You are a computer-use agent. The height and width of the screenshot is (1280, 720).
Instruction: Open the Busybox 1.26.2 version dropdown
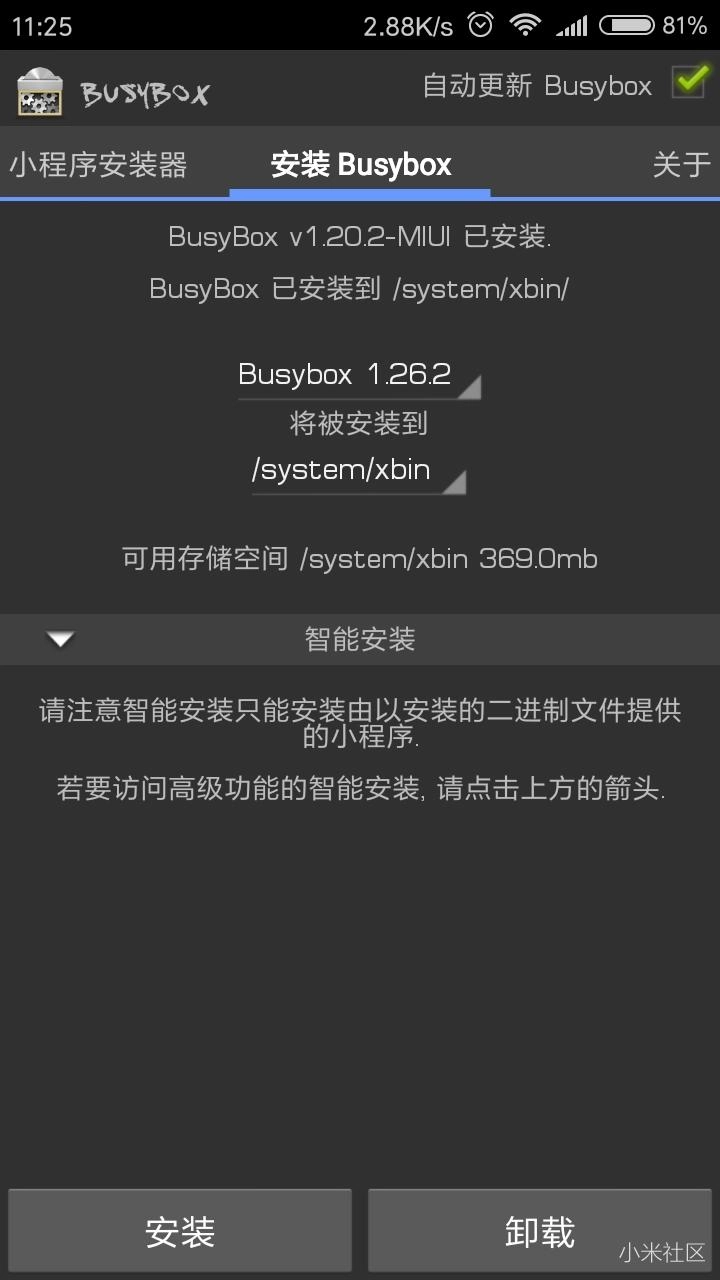(359, 375)
